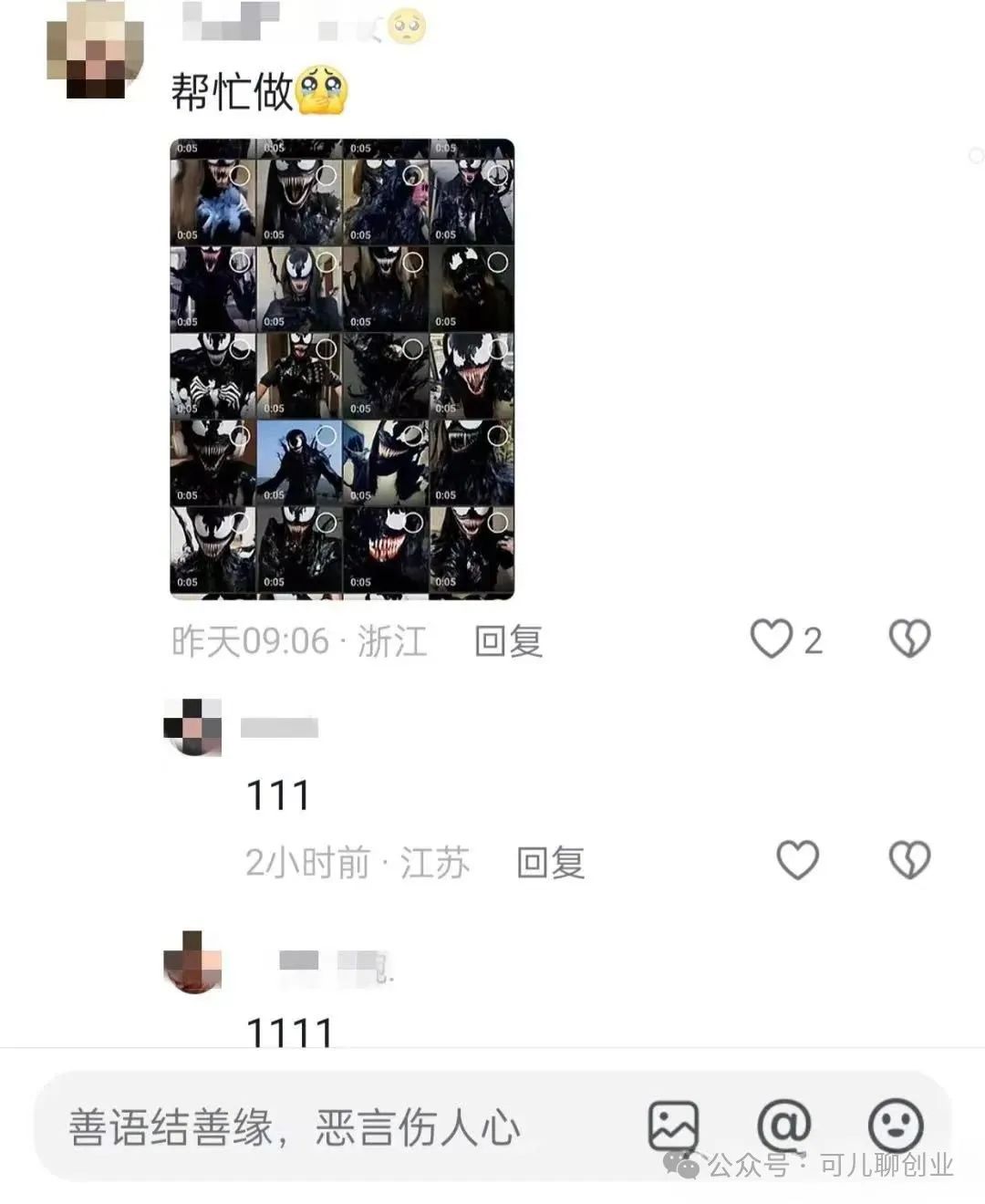Tap the like count 2 beside the heart

coord(812,640)
